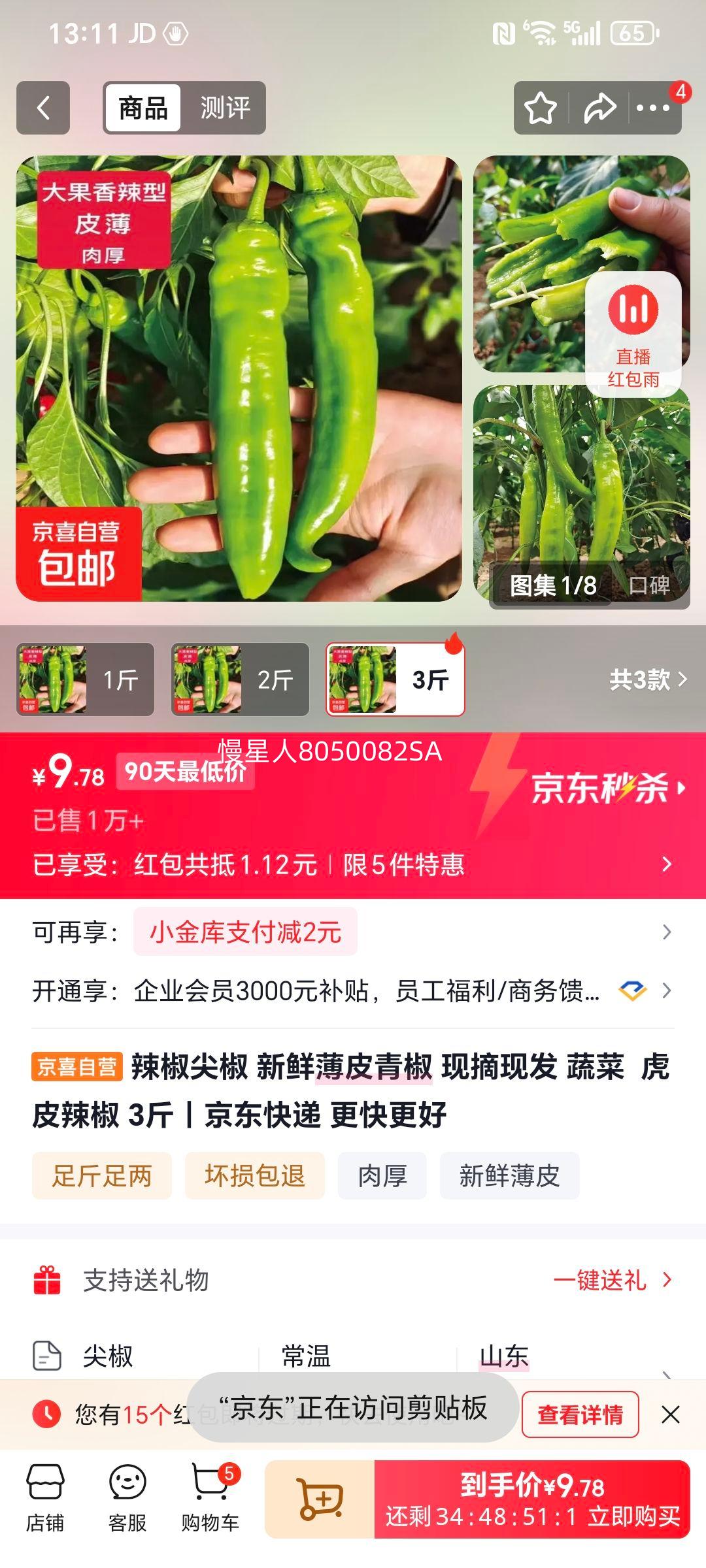Open the three-dot overflow menu

(x=653, y=108)
